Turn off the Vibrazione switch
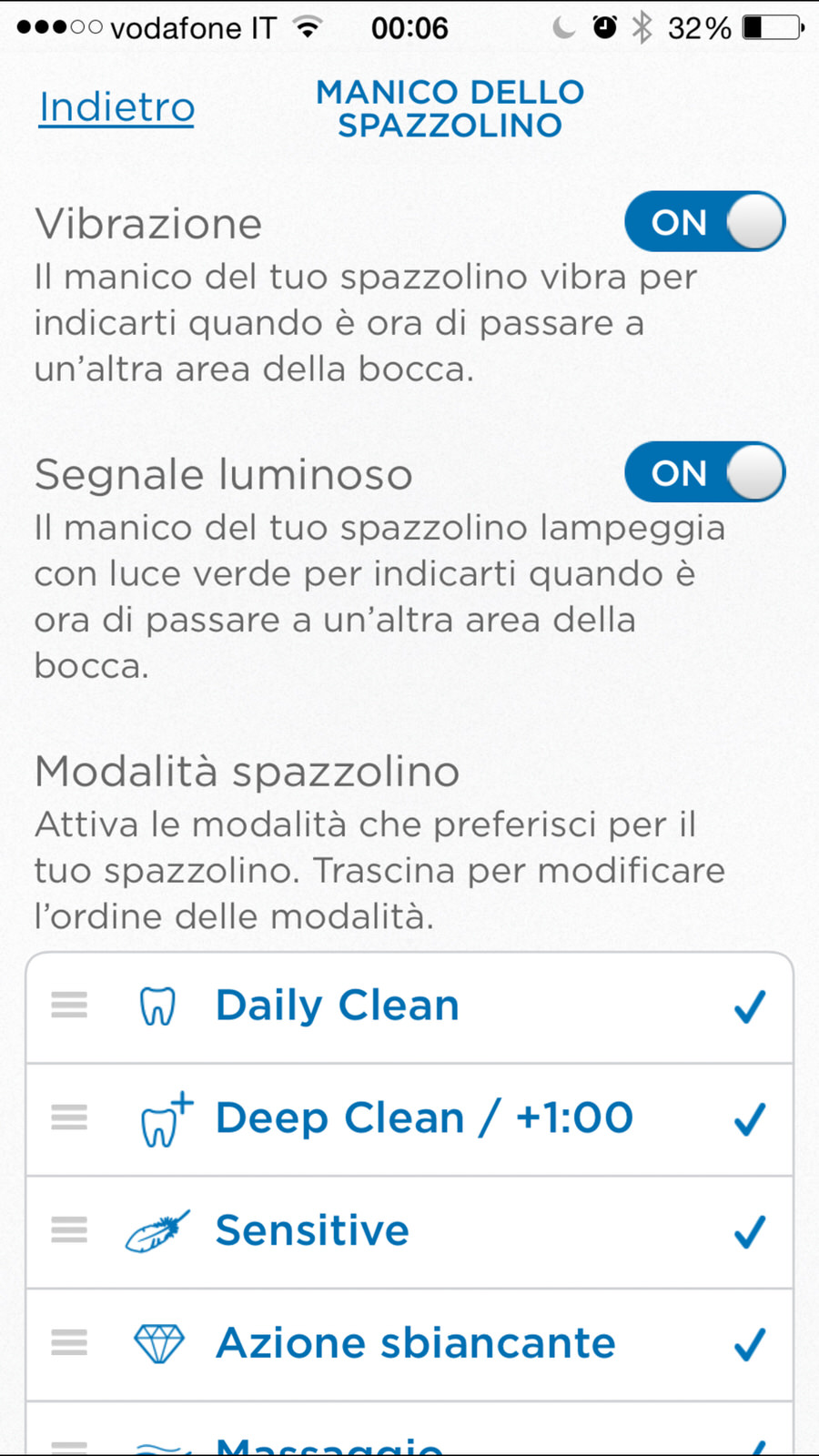The width and height of the screenshot is (819, 1456). 704,222
